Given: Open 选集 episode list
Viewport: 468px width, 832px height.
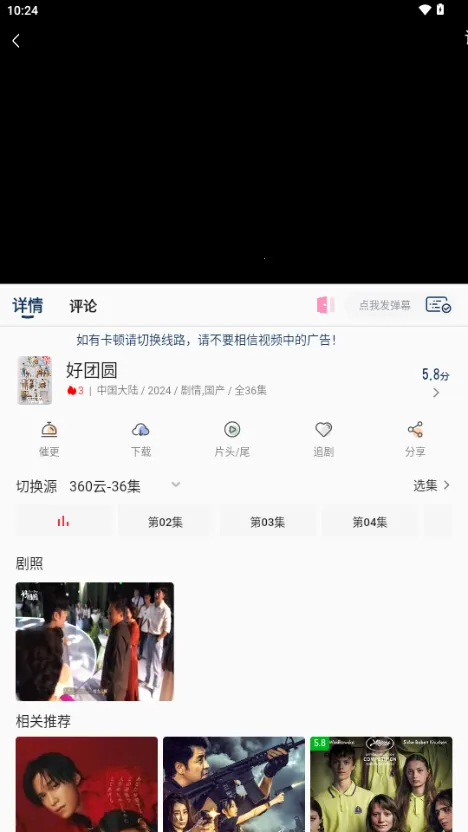Looking at the screenshot, I should [432, 485].
